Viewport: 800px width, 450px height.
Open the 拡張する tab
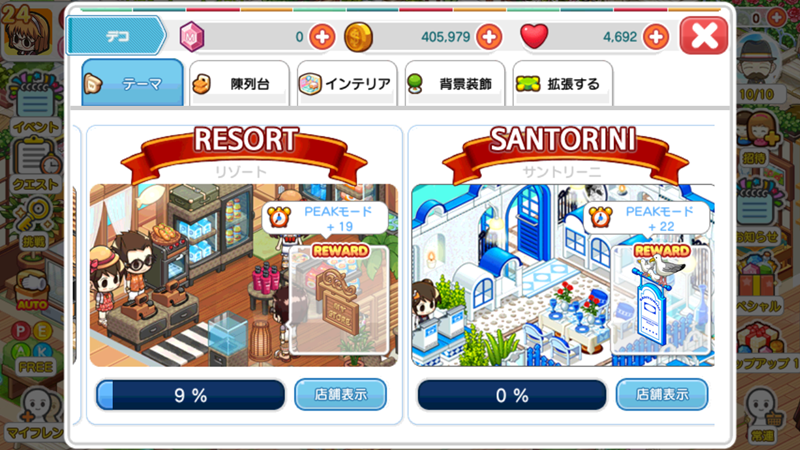(x=562, y=84)
